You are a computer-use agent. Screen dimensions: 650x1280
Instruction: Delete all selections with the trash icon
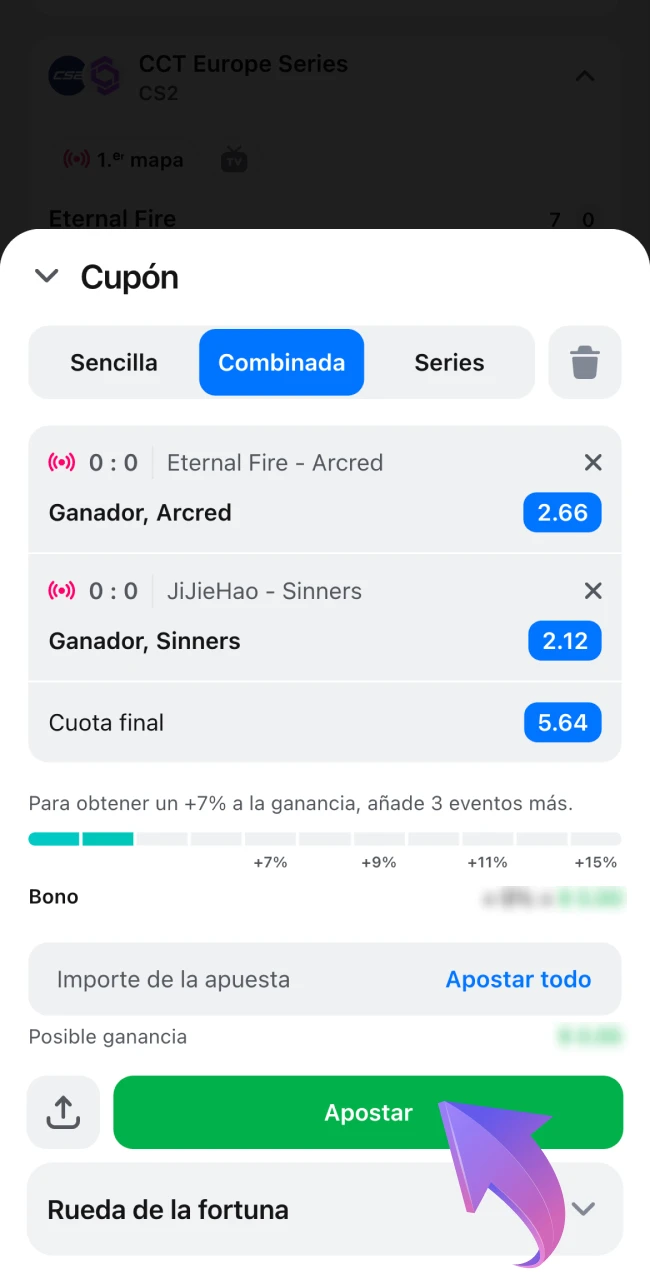coord(585,362)
